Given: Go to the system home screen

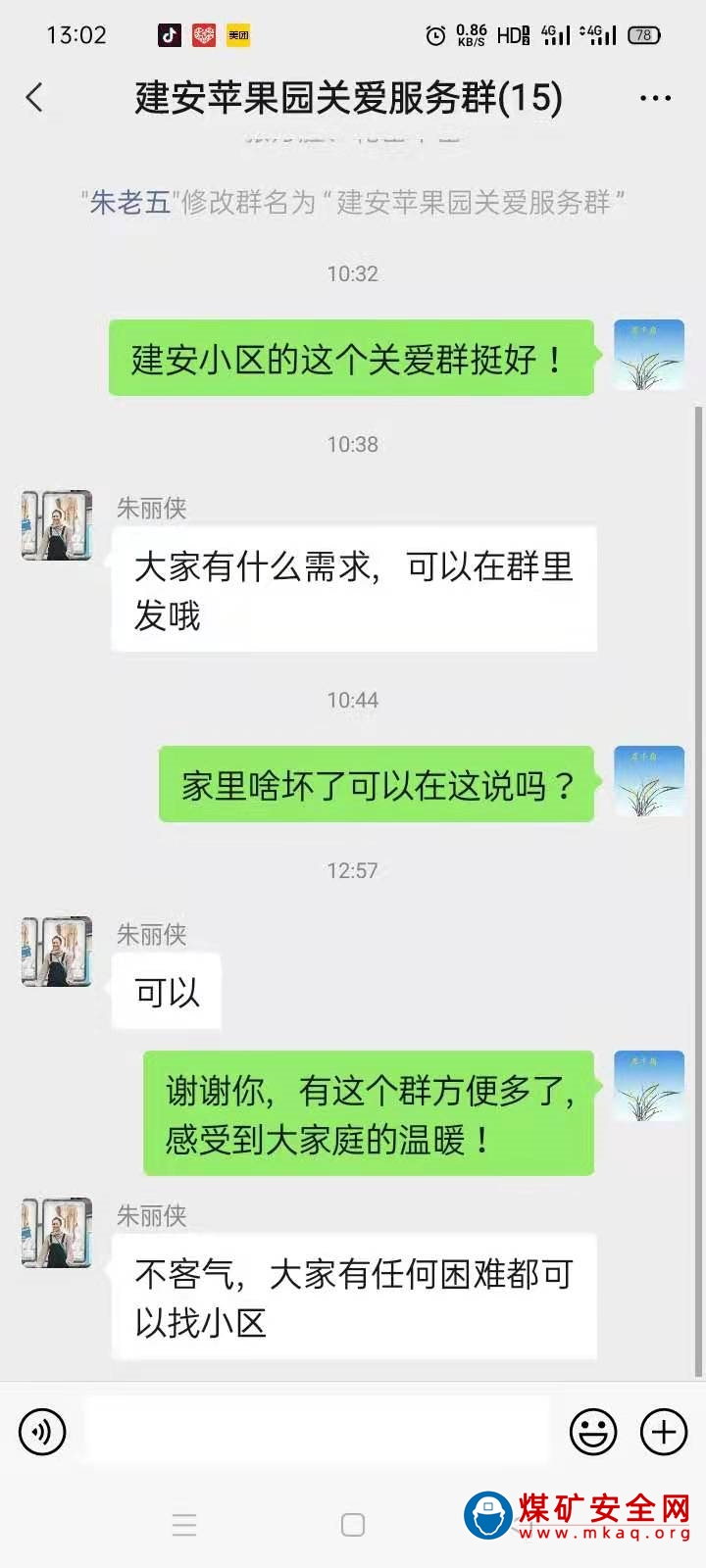Looking at the screenshot, I should [x=353, y=1525].
